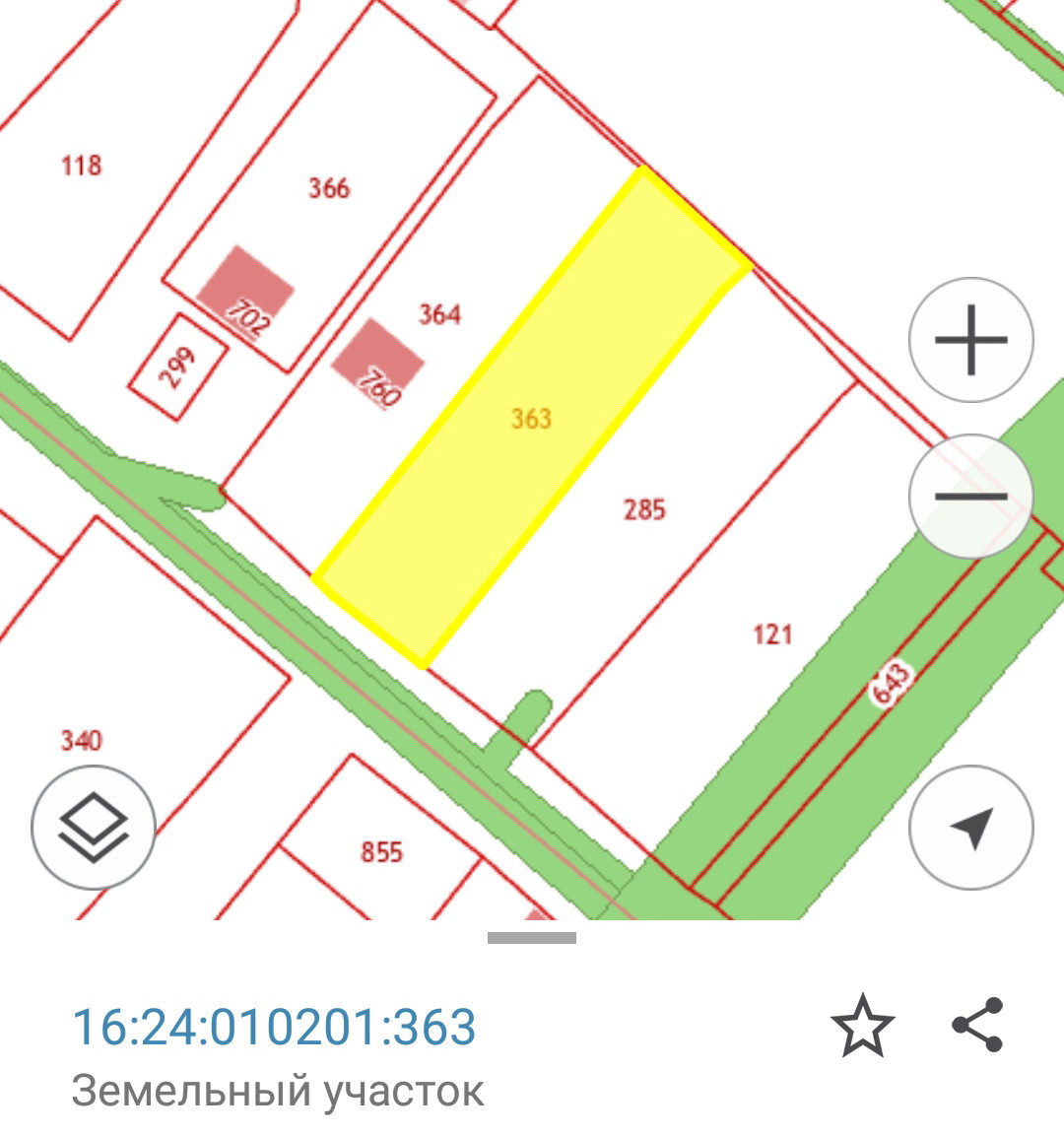Add parcel 16:24:010201:363 to favorites
Image resolution: width=1064 pixels, height=1136 pixels.
click(x=862, y=1026)
